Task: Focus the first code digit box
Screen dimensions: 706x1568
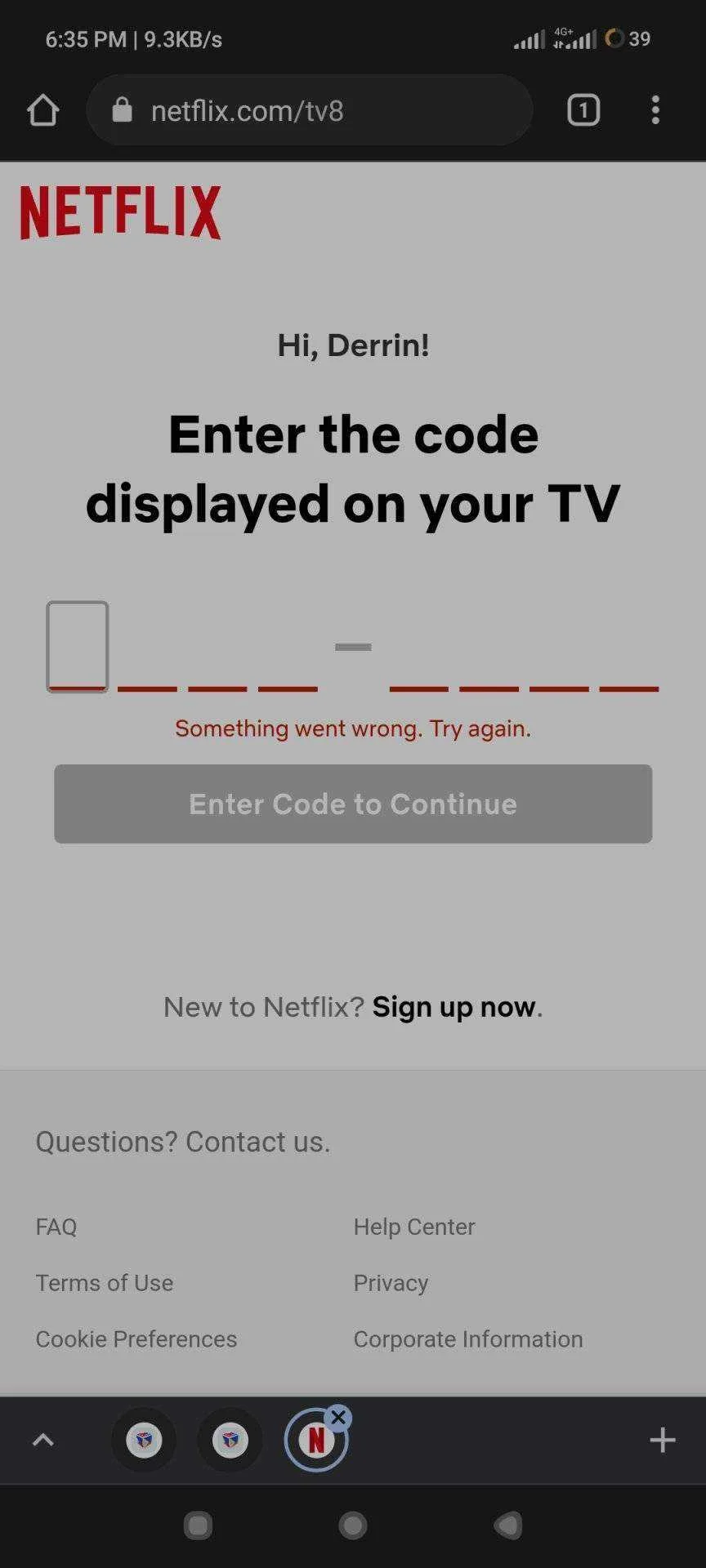Action: 78,647
